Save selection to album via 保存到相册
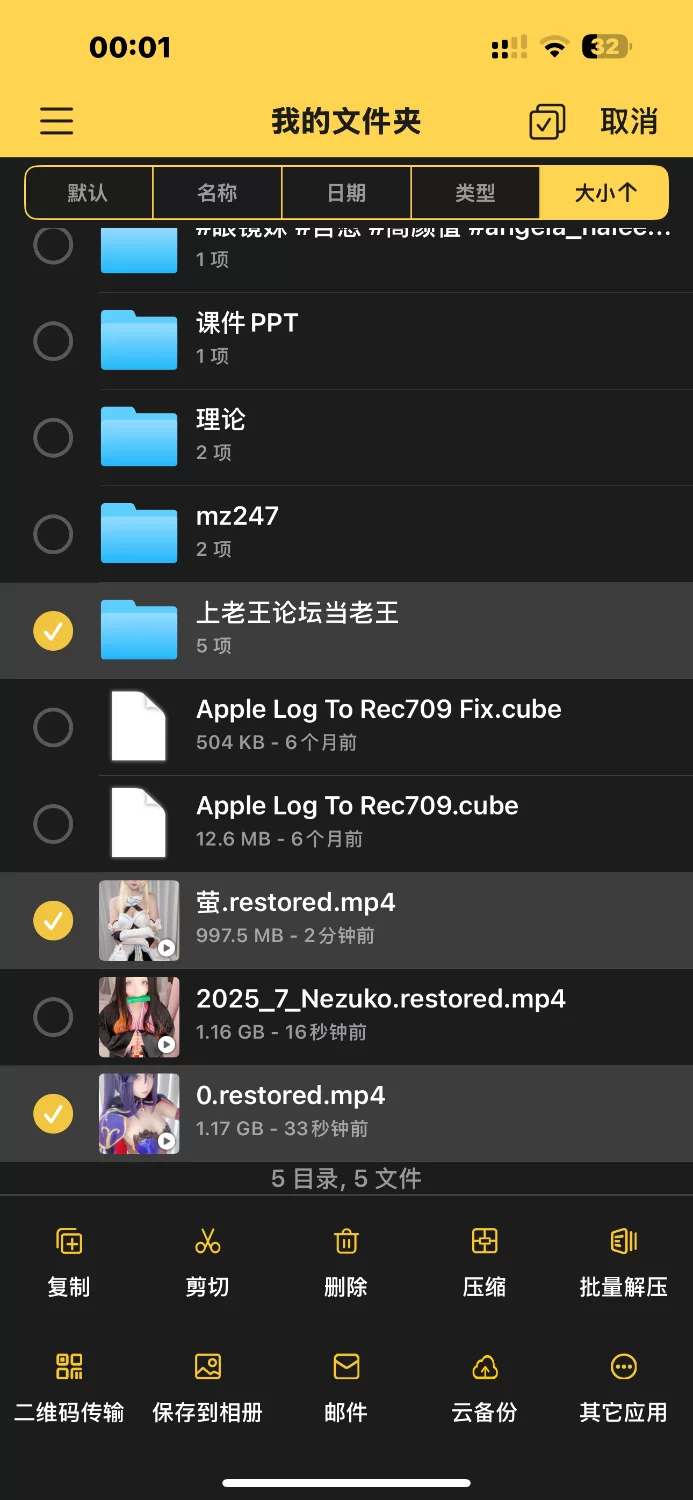Screen dimensions: 693x1500 tap(207, 1387)
